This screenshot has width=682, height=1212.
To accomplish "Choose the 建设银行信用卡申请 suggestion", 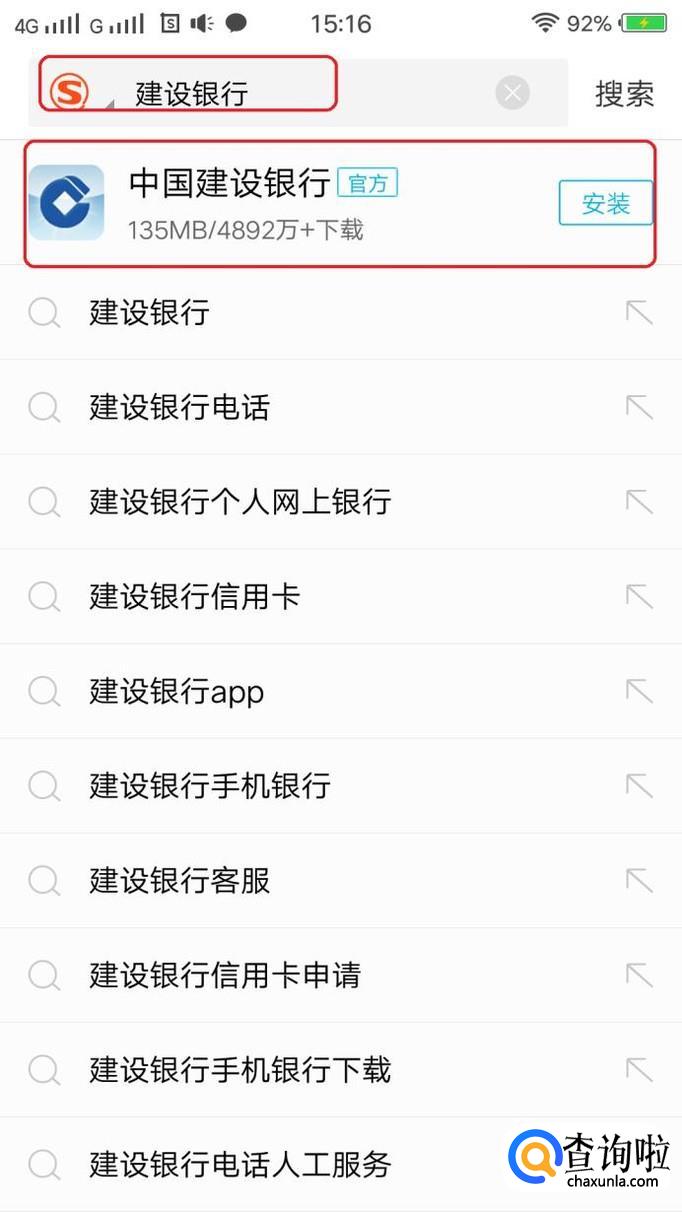I will click(225, 975).
